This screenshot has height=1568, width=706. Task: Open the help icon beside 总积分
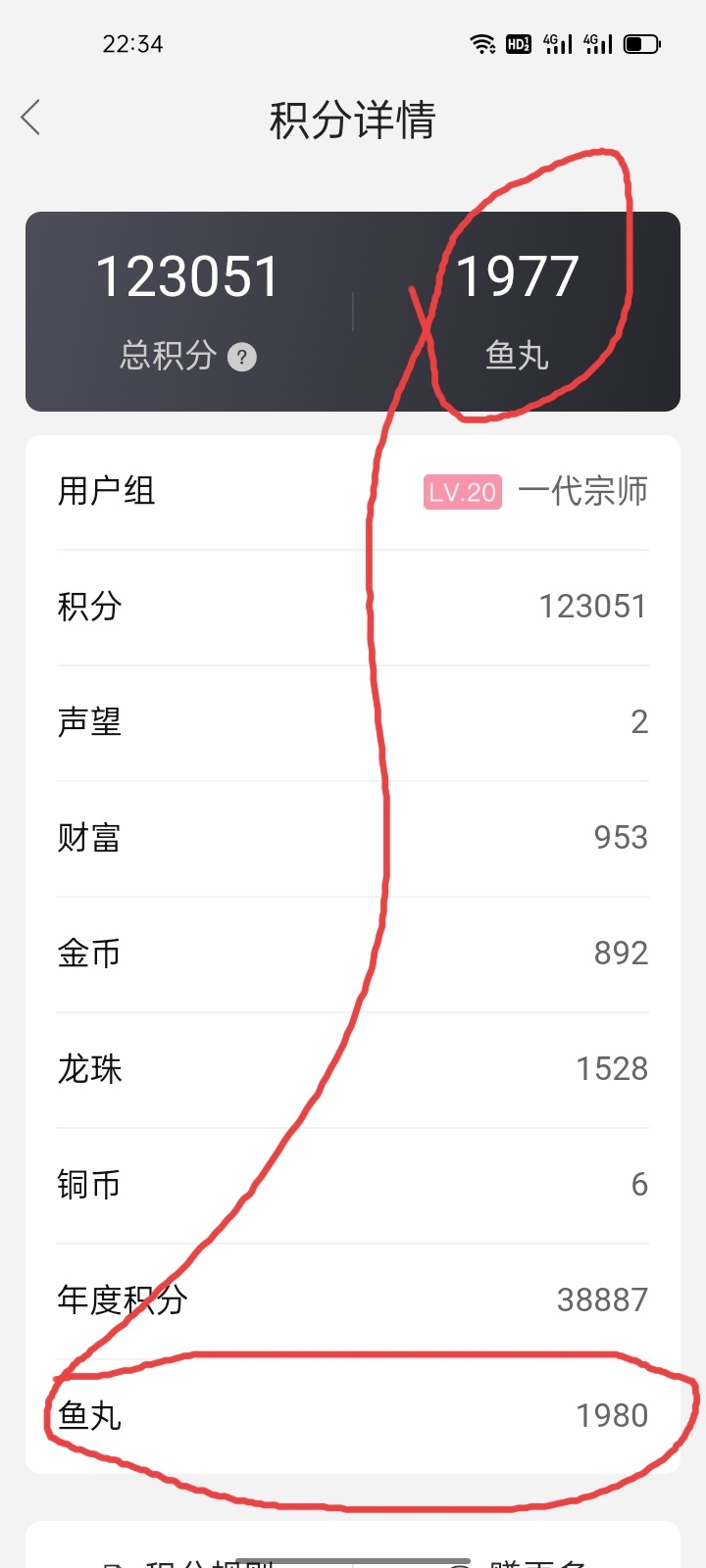tap(242, 357)
